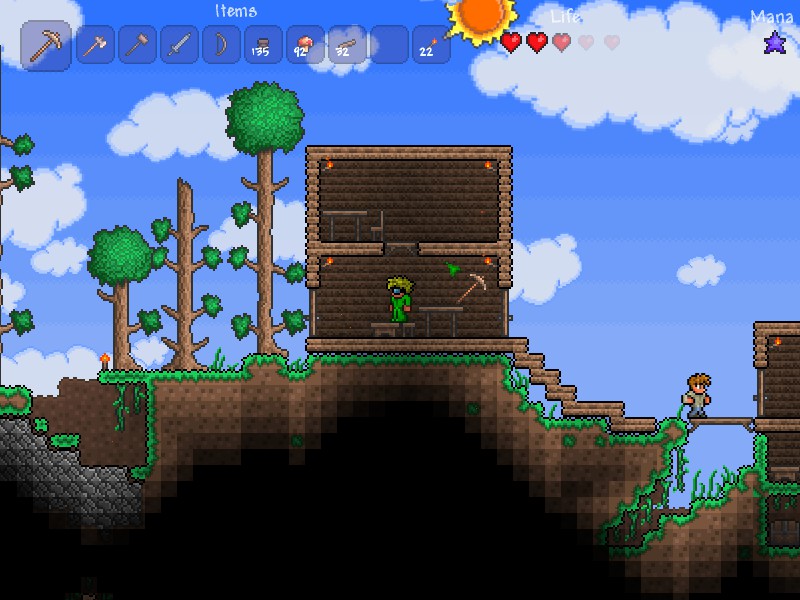Image resolution: width=800 pixels, height=600 pixels.
Task: Select the item stack of 135
Action: (x=263, y=45)
